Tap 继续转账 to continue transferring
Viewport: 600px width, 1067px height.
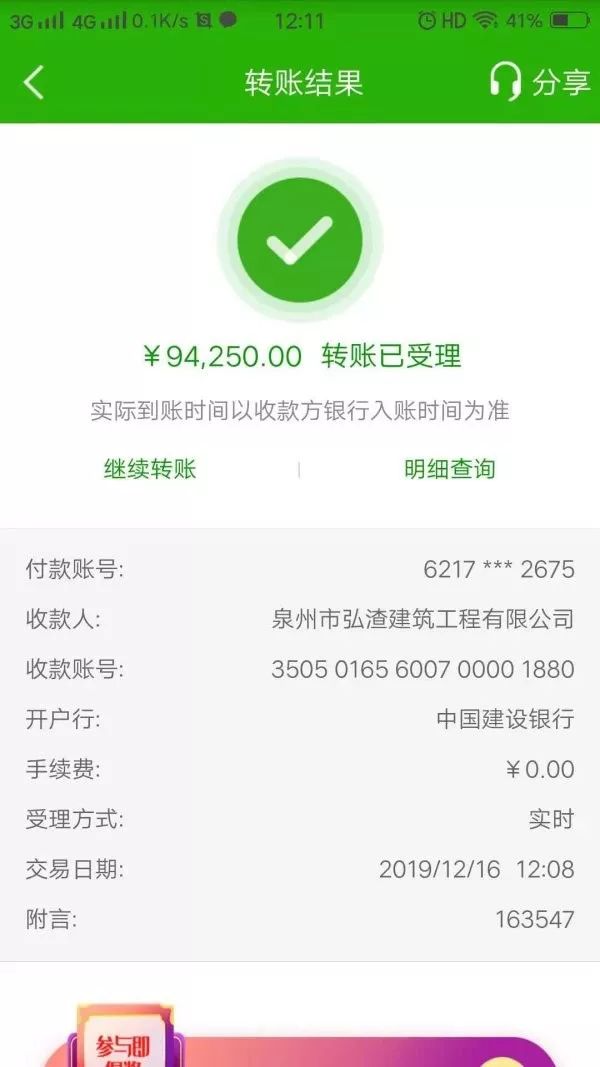pos(150,469)
